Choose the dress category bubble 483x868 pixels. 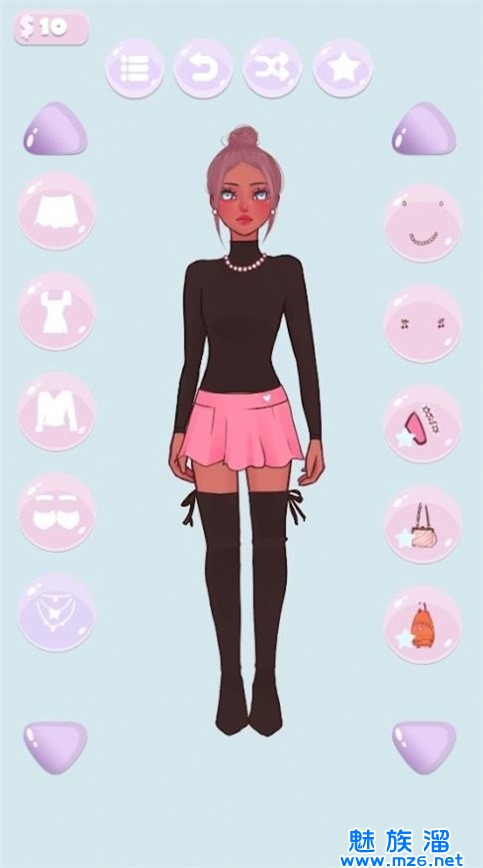click(x=56, y=311)
